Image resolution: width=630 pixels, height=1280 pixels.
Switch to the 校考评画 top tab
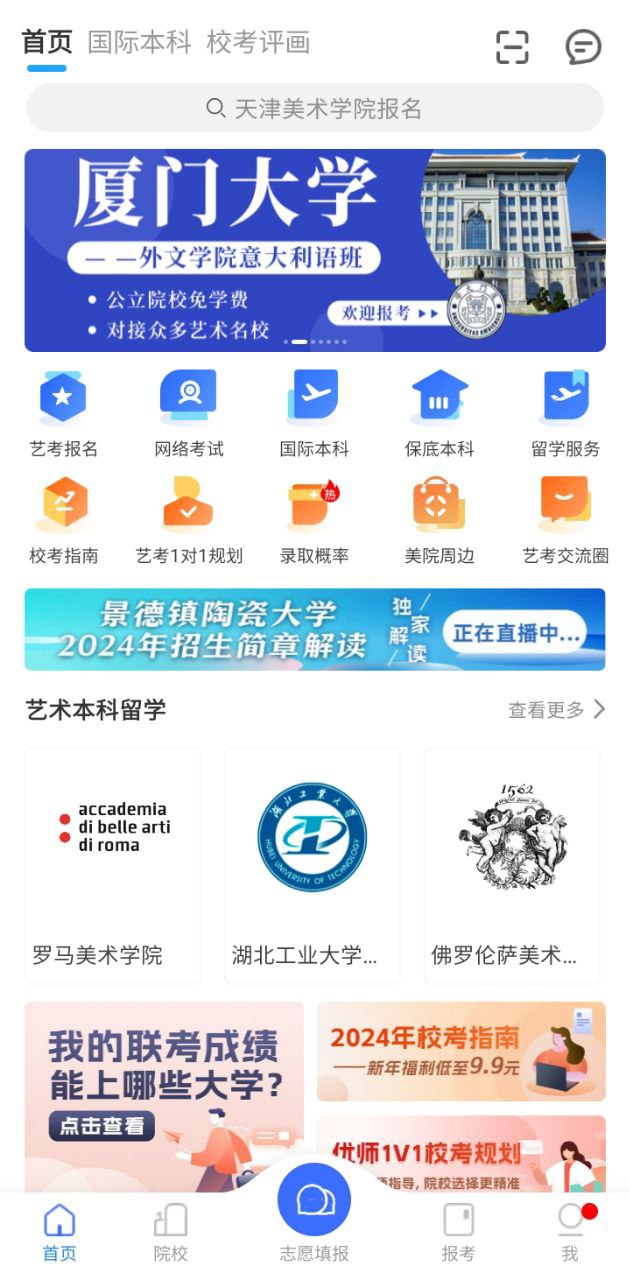tap(258, 42)
